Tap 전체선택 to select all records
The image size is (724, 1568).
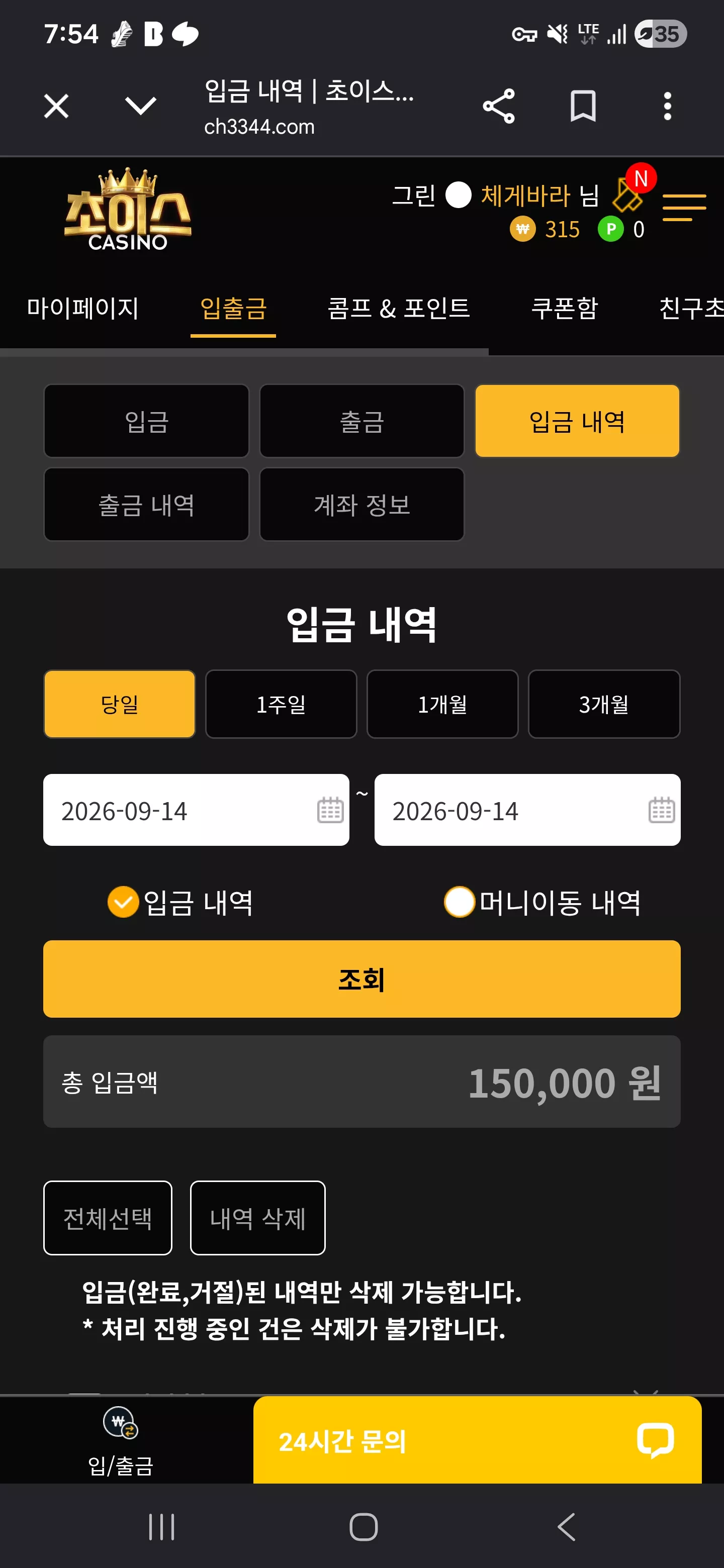tap(108, 1218)
